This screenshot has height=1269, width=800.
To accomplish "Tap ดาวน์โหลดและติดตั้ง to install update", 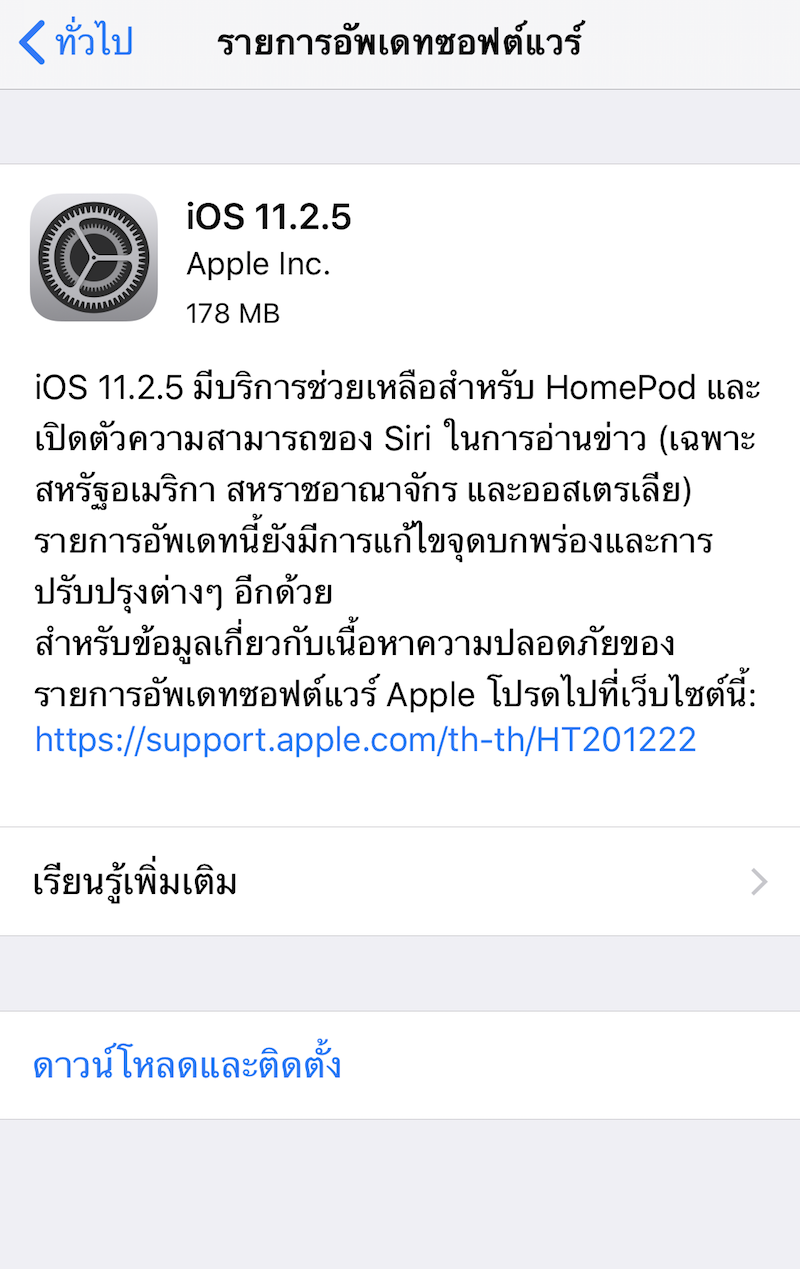I will [188, 1066].
